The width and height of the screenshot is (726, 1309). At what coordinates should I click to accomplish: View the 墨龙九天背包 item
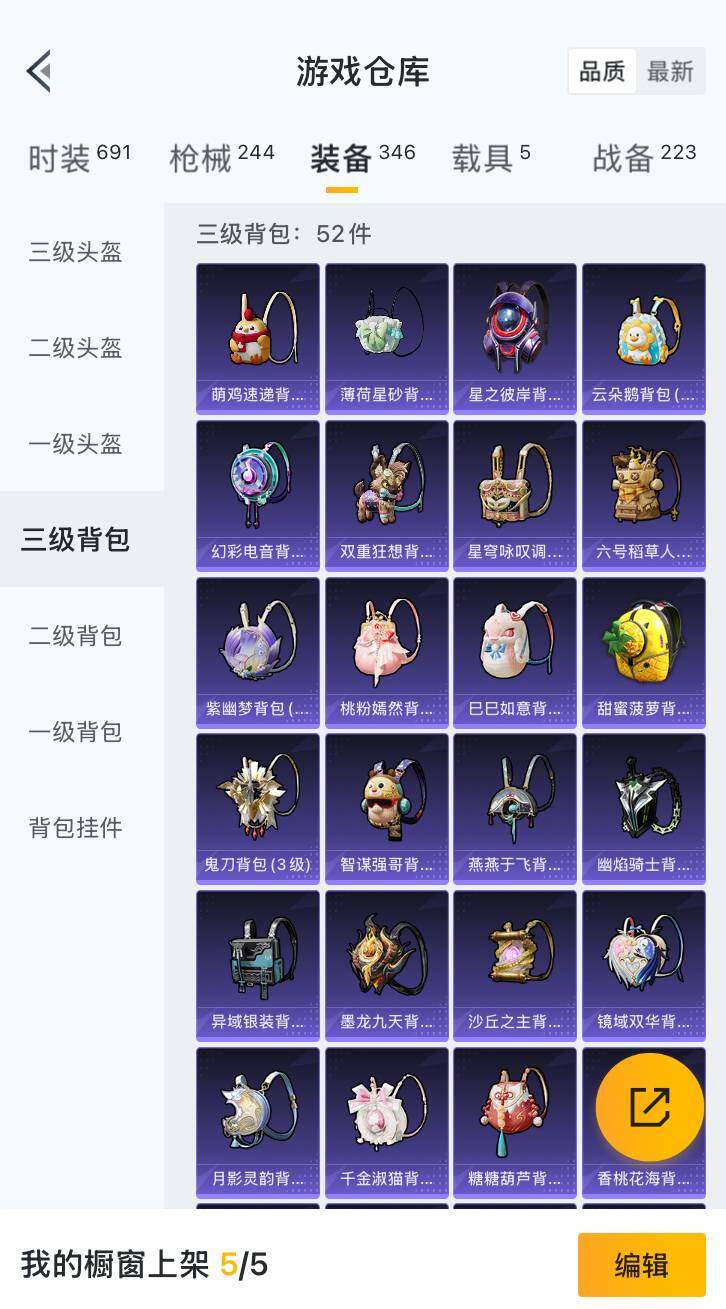387,966
